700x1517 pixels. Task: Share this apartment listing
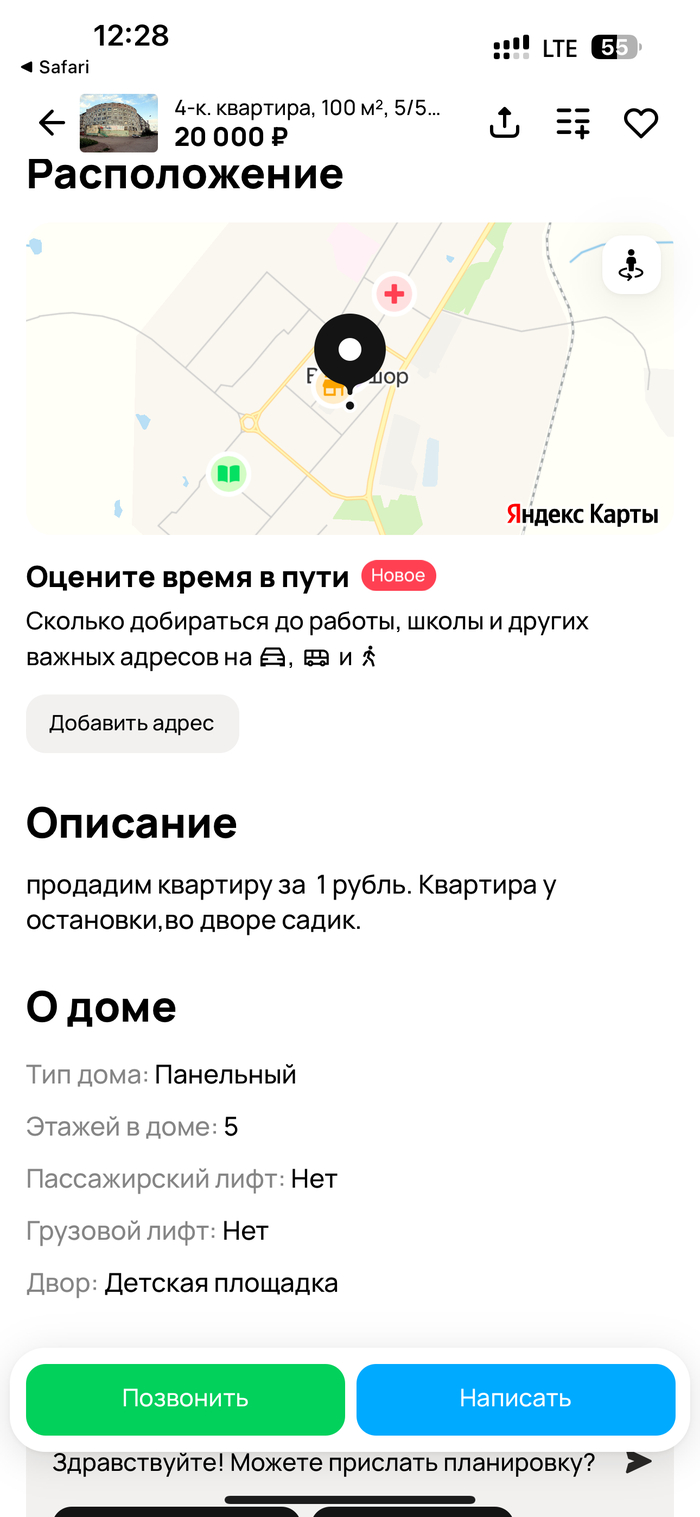(505, 123)
